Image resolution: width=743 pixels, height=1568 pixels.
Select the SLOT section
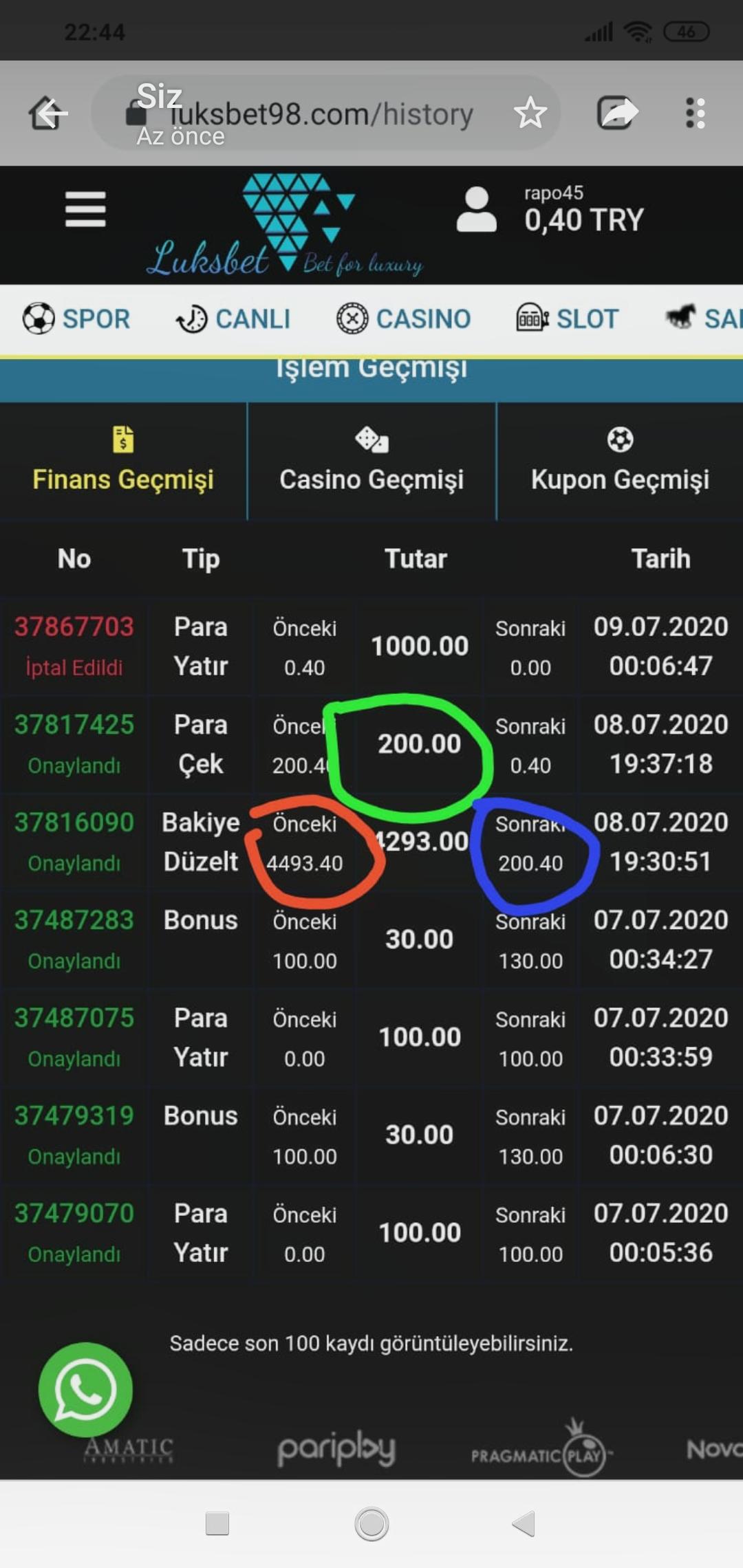pyautogui.click(x=568, y=319)
